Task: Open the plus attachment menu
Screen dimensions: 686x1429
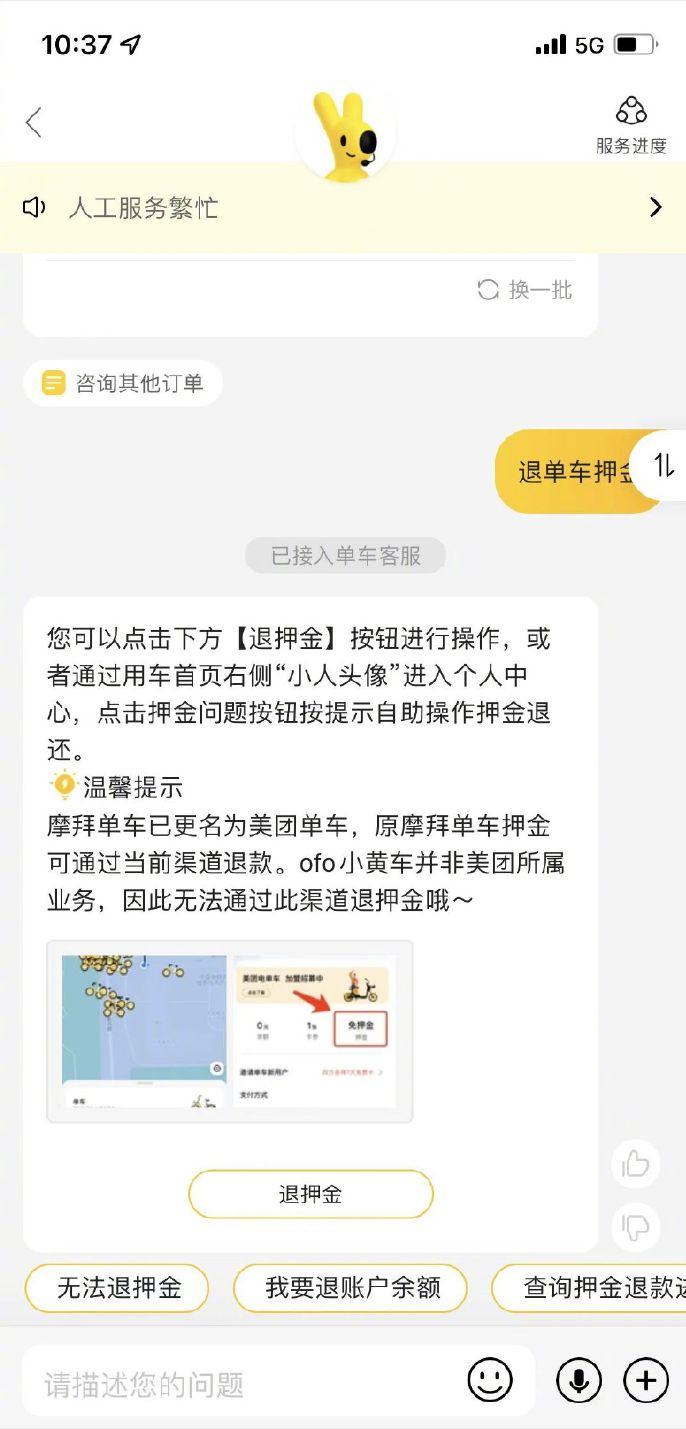Action: click(646, 1381)
